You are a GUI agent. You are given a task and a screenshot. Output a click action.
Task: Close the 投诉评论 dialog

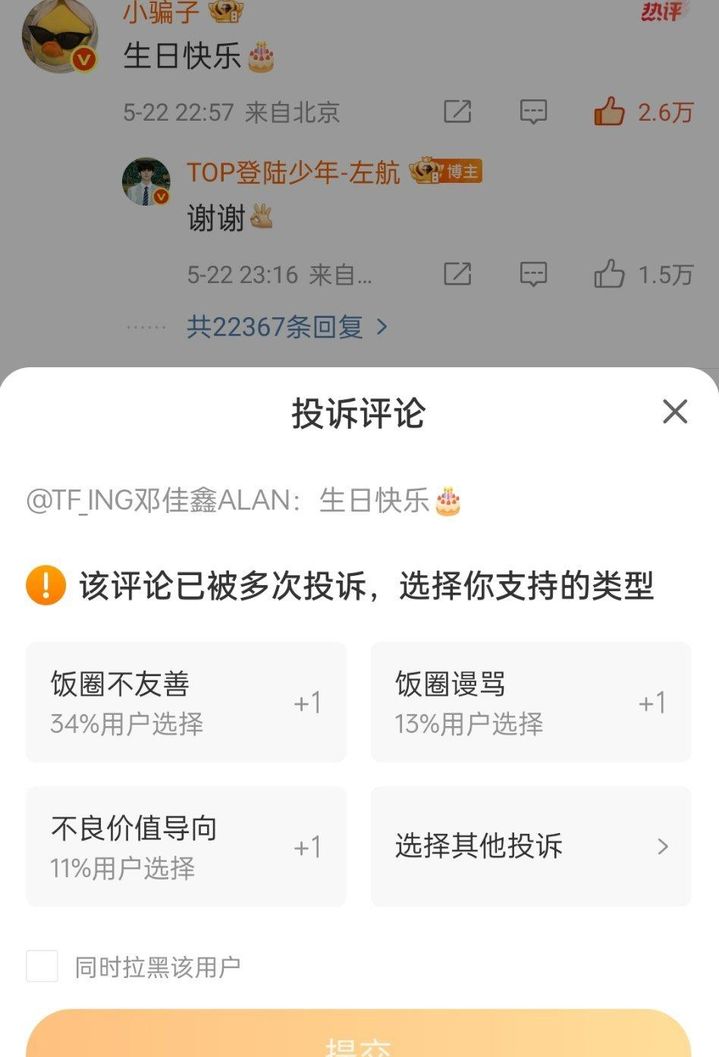point(675,411)
